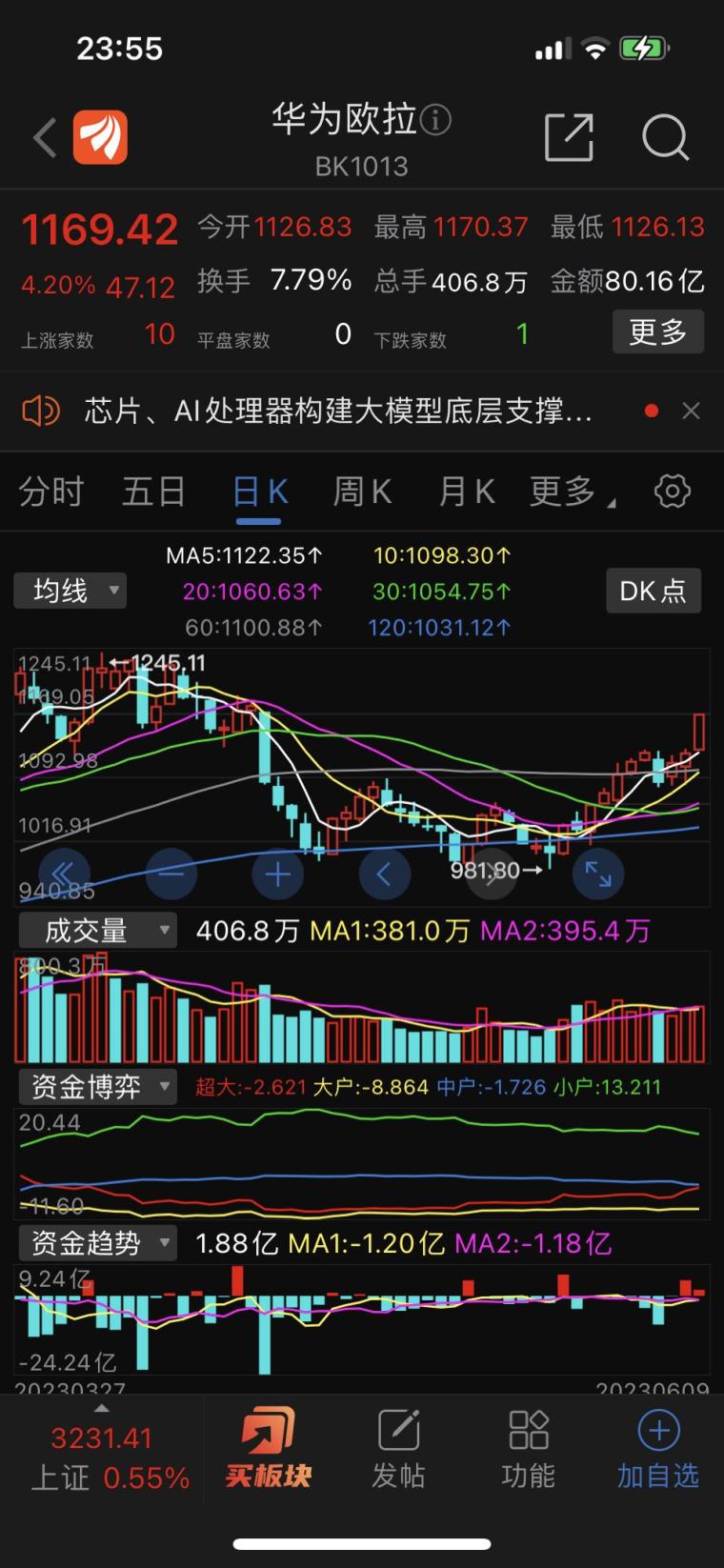Tap the DK点 button
The width and height of the screenshot is (724, 1568).
[x=654, y=591]
